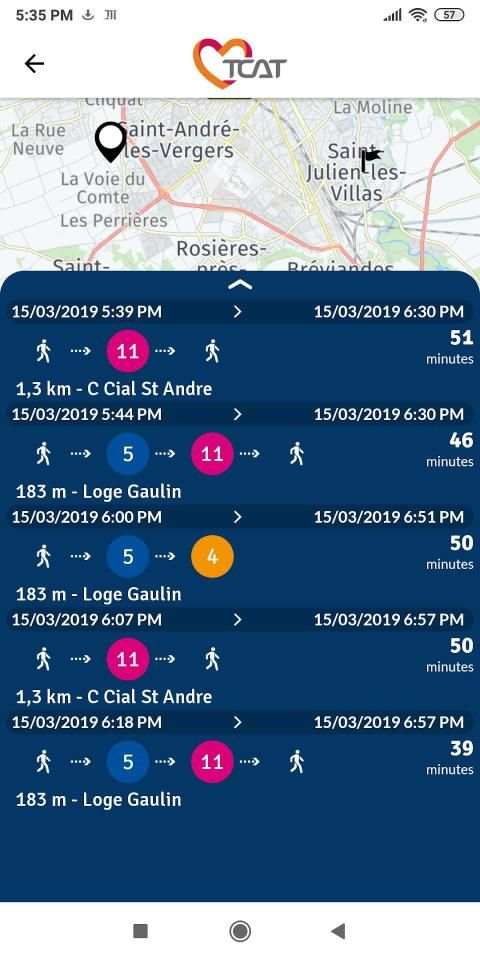Open the 6:07 PM route arriving 6:57 PM

point(240,659)
